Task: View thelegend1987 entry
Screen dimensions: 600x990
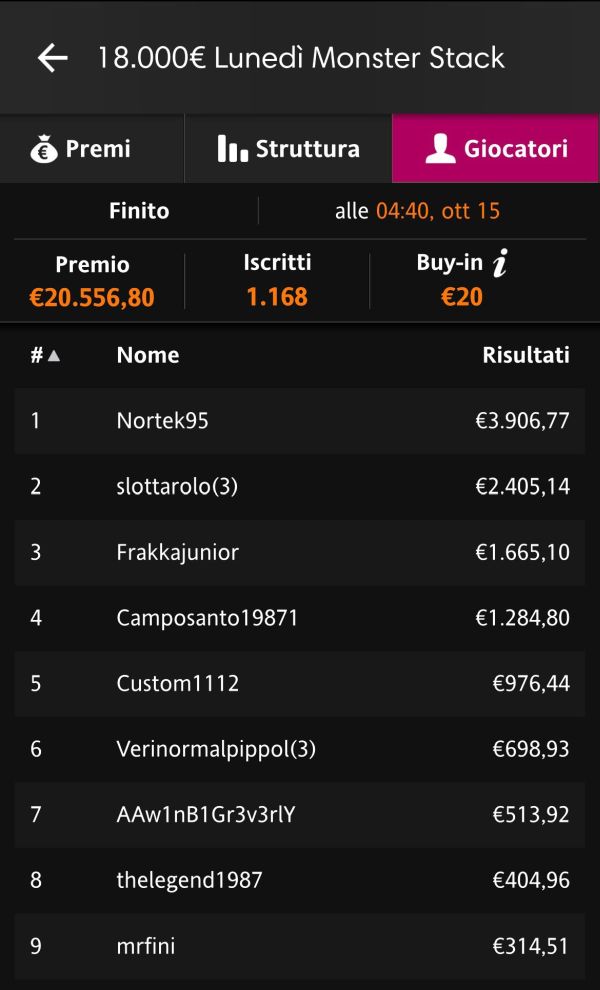Action: click(x=299, y=880)
